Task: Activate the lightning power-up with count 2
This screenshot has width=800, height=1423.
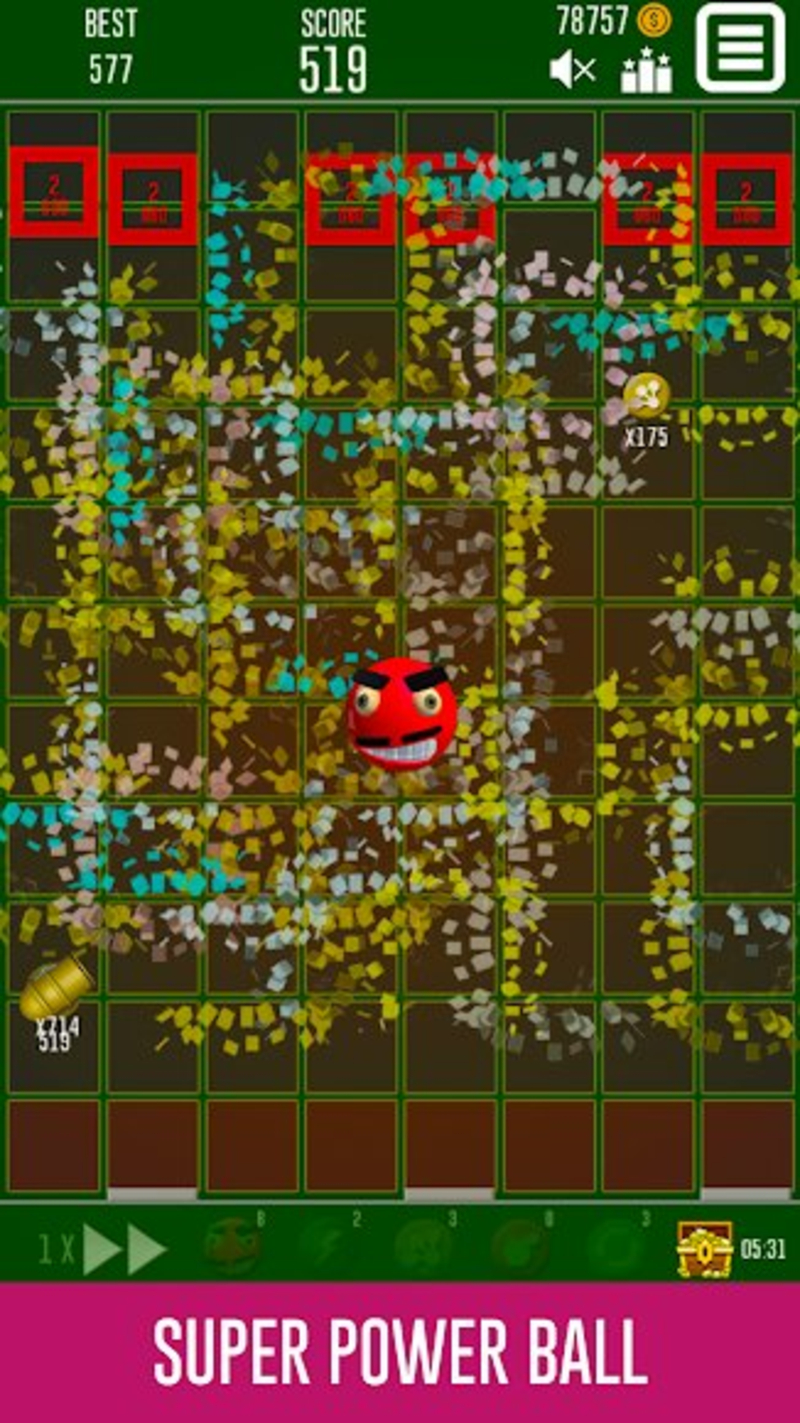Action: [x=330, y=1246]
